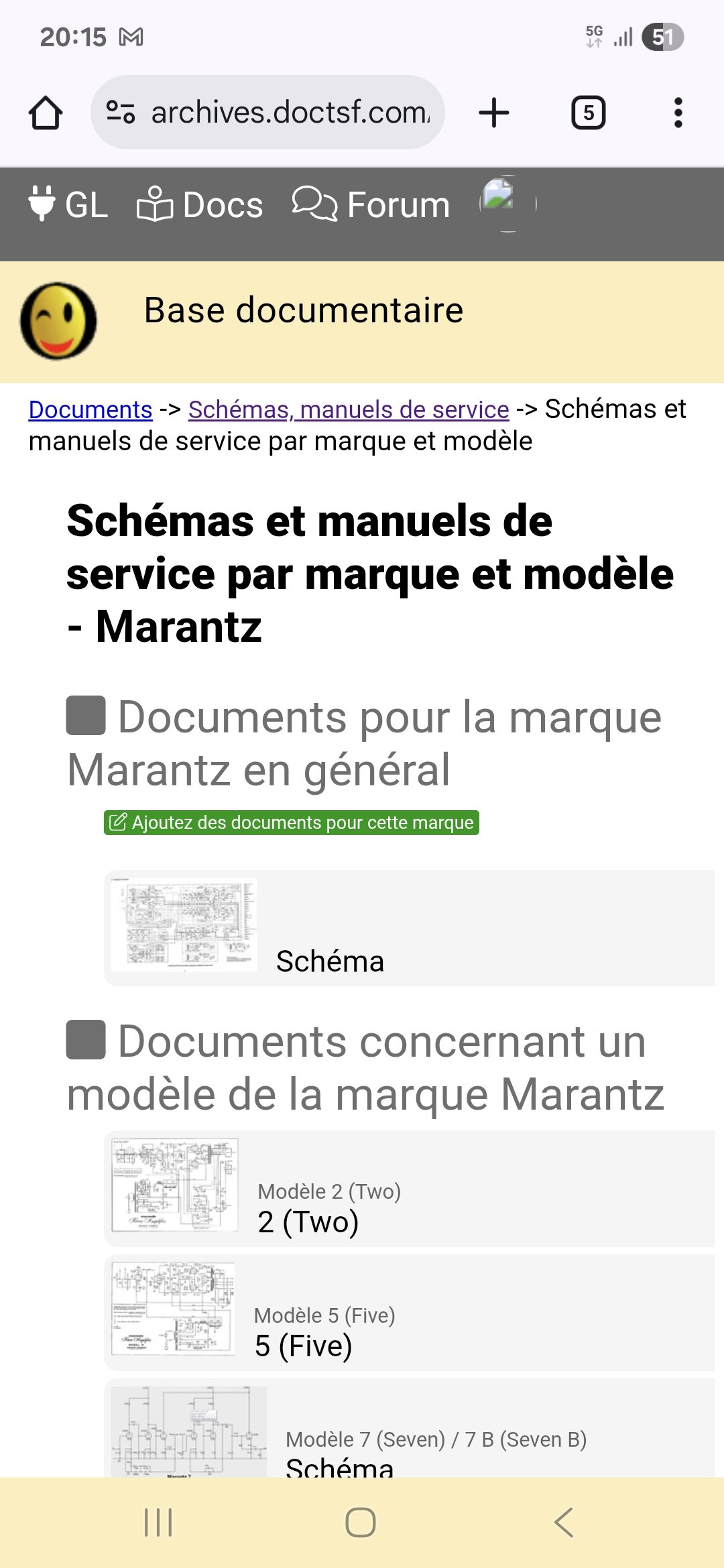Image resolution: width=724 pixels, height=1568 pixels.
Task: Open the Modèle 5 (Five) document
Action: click(x=409, y=1313)
